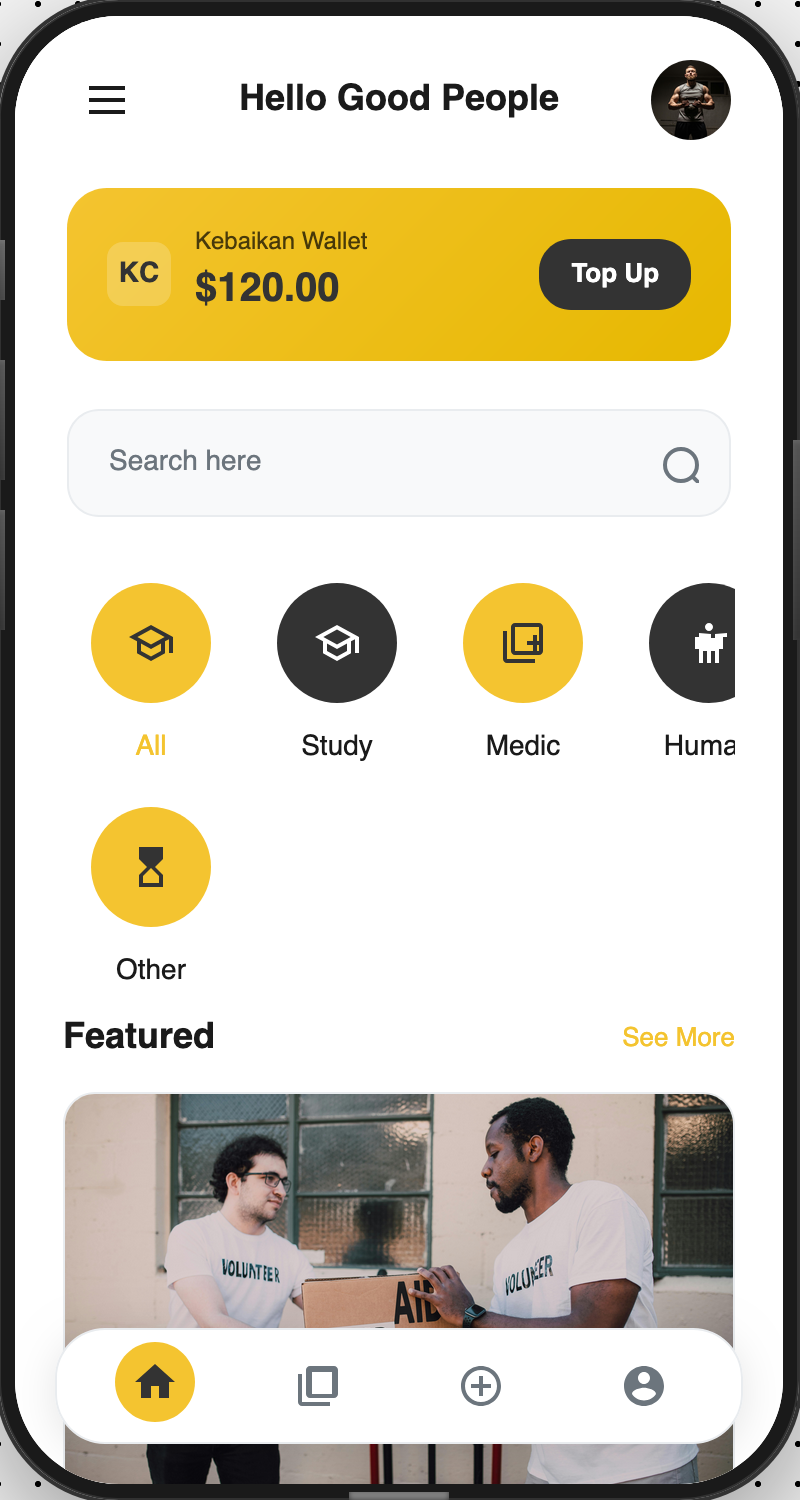The height and width of the screenshot is (1500, 800).
Task: Top up the Kebaikan Wallet
Action: point(614,274)
